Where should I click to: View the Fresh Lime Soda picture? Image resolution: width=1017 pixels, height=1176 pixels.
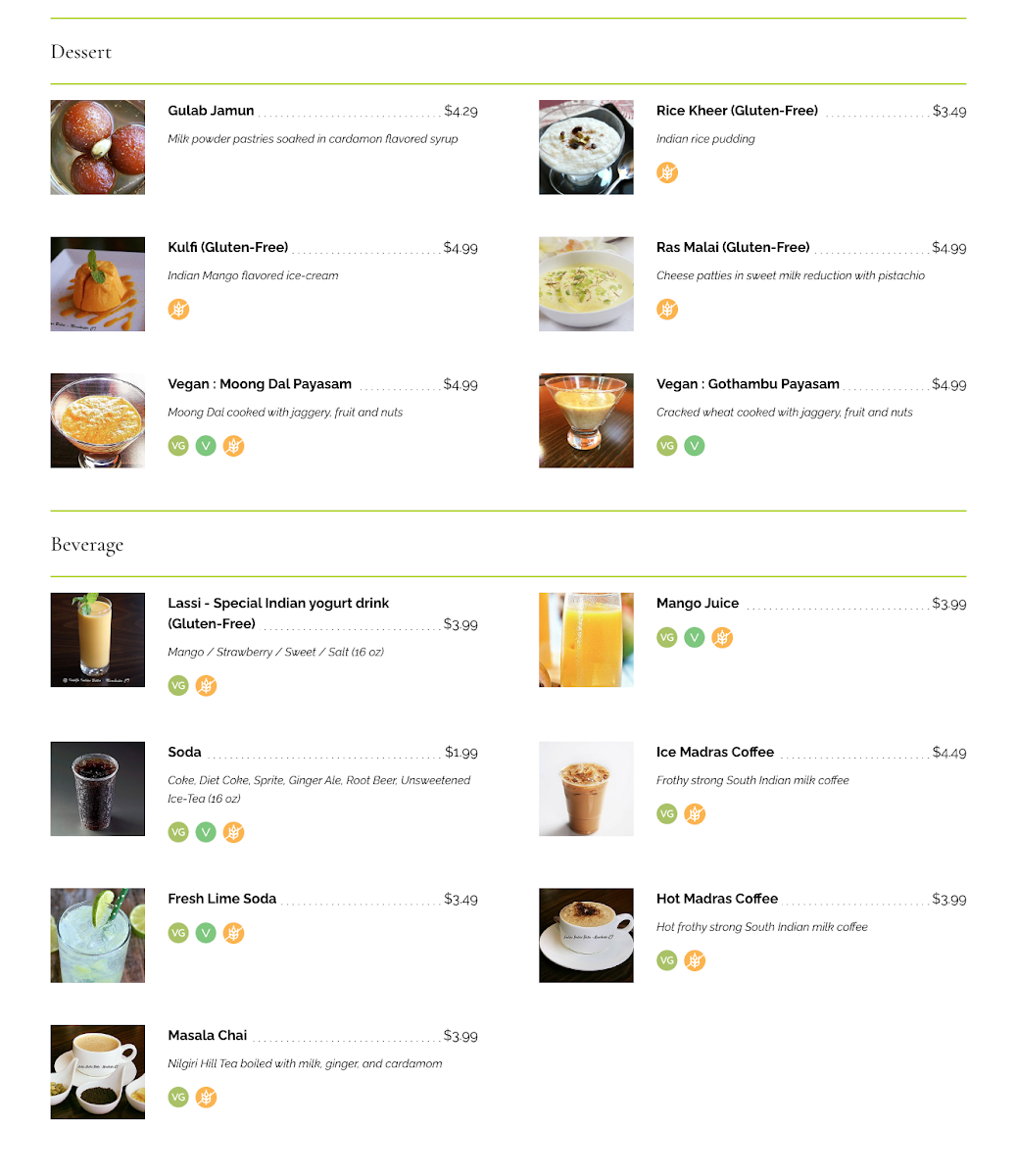click(x=98, y=935)
